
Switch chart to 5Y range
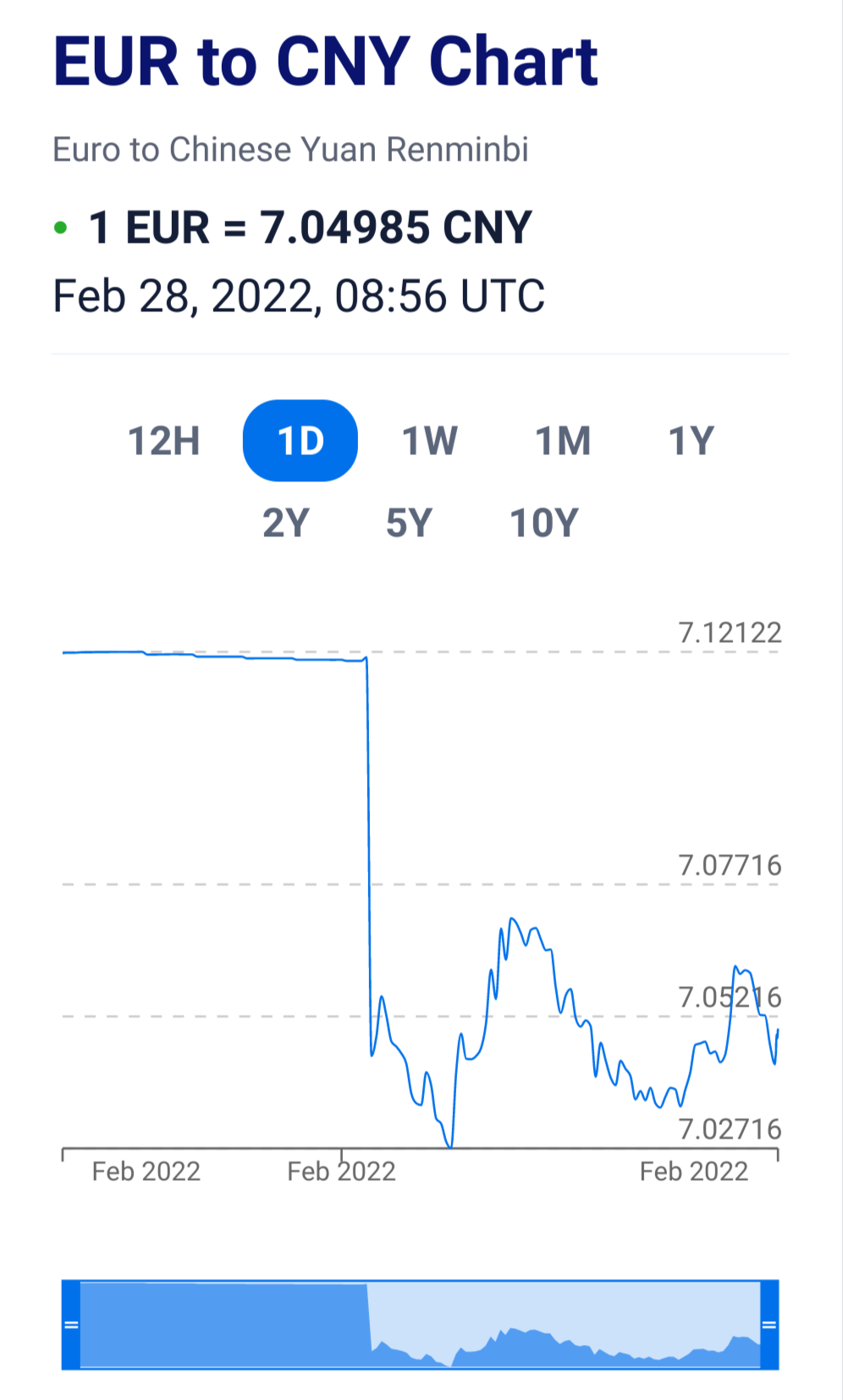(x=410, y=523)
